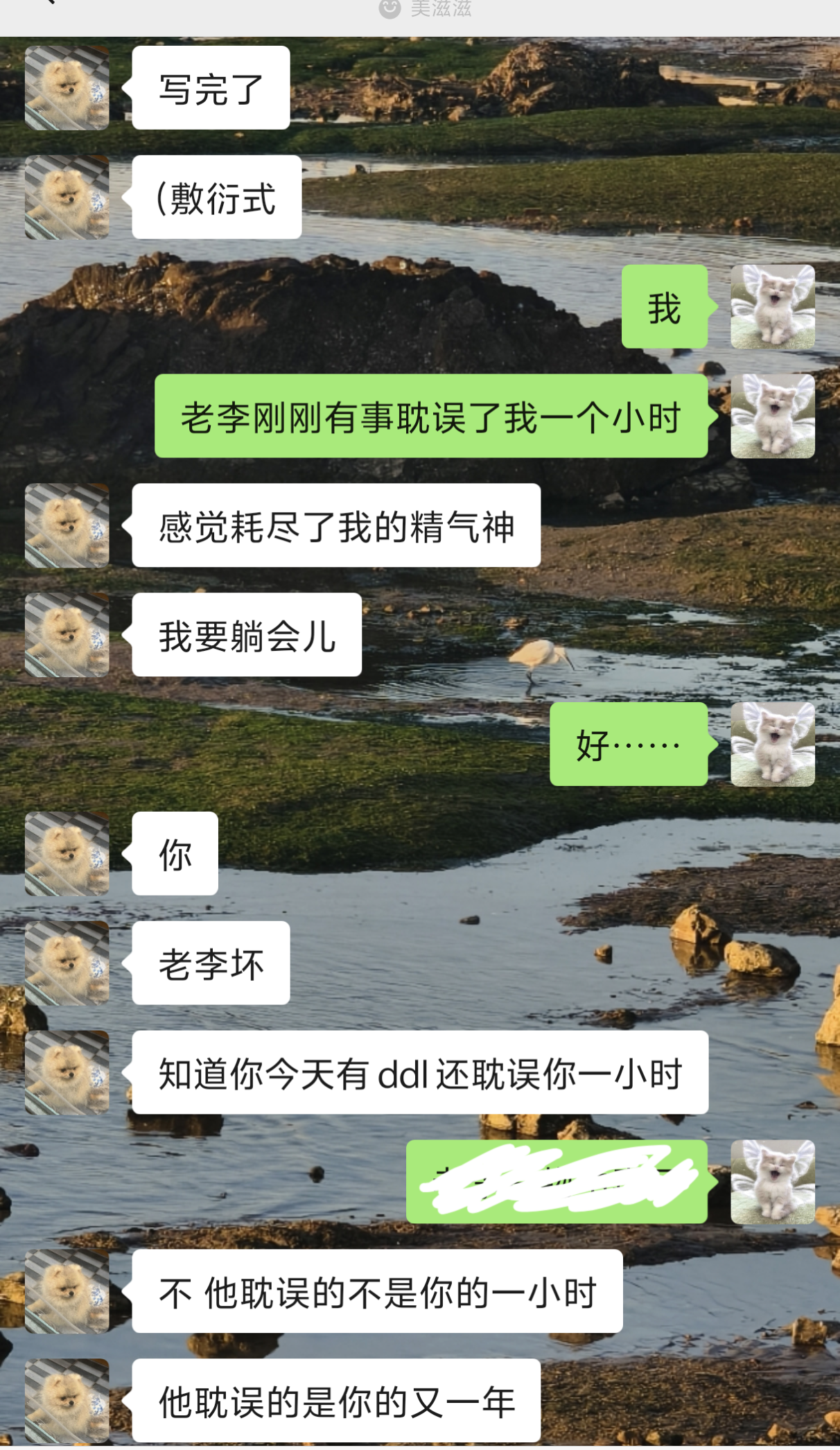Open sender profile beside 感觉耗尽了我的精气神
Screen dimensions: 840x1450
pos(67,525)
